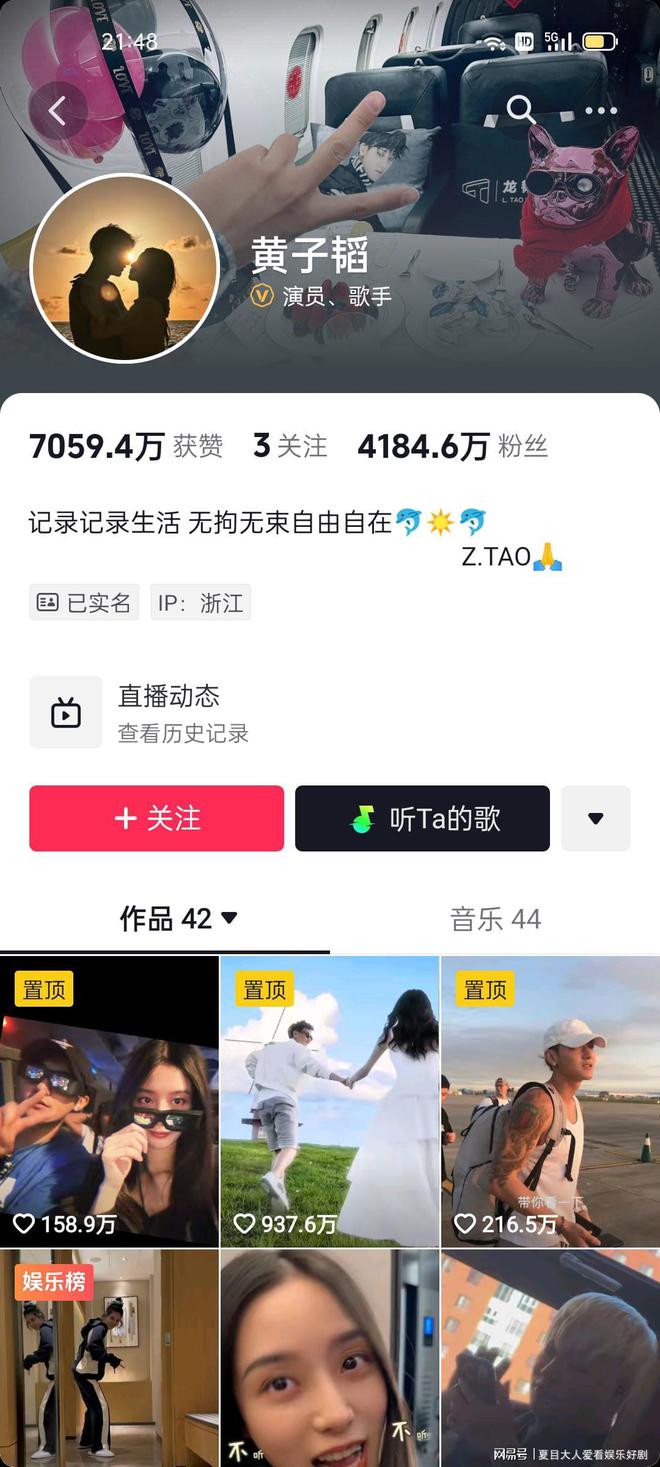Switch to the 音乐 44 tab
The image size is (660, 1467).
[x=495, y=918]
